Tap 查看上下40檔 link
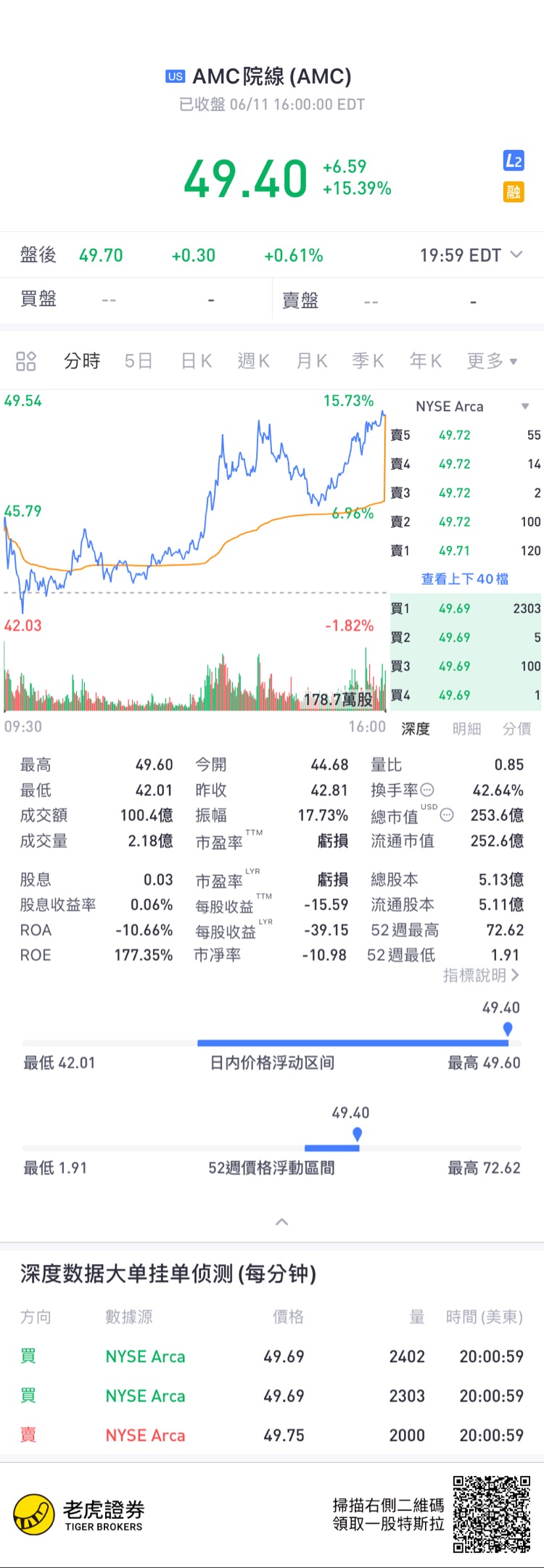This screenshot has height=1568, width=544. pyautogui.click(x=464, y=579)
